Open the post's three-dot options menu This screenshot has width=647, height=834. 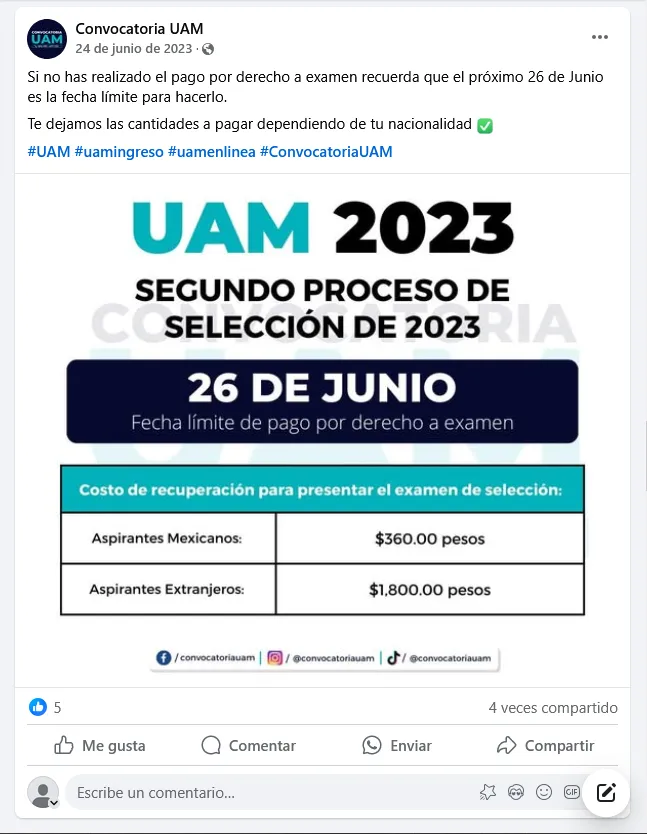pos(599,37)
